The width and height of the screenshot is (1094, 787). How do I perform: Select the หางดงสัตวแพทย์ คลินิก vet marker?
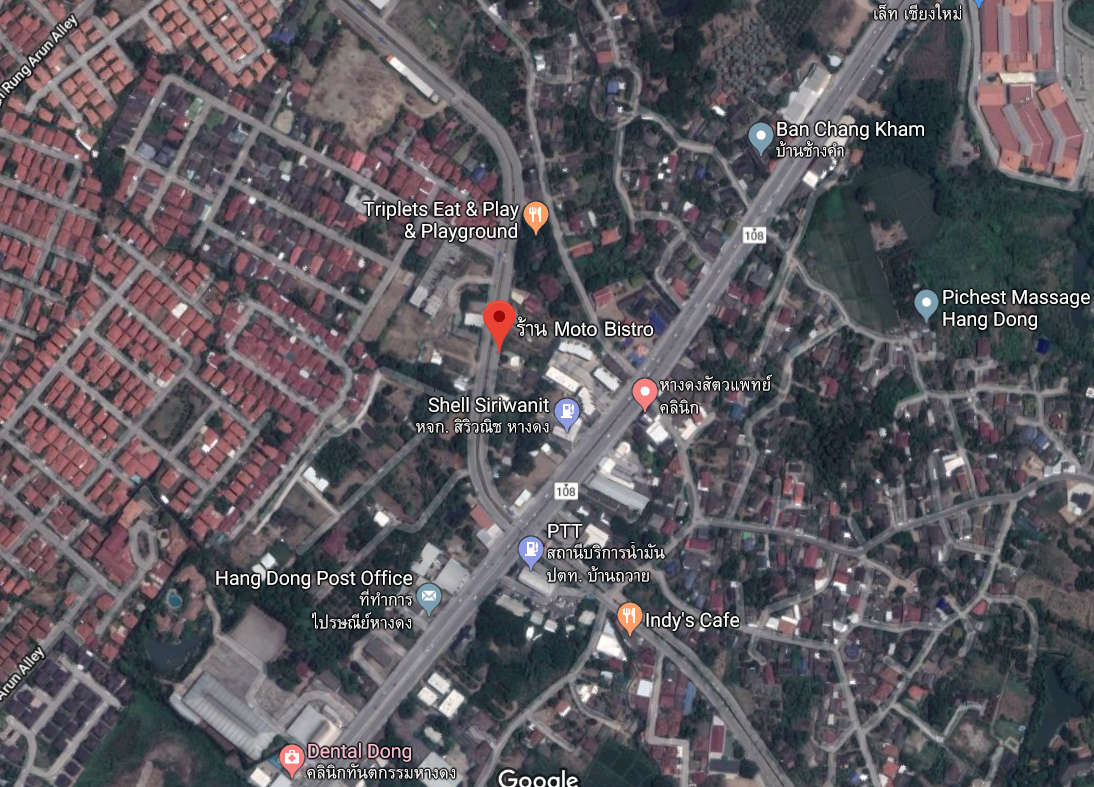point(645,391)
